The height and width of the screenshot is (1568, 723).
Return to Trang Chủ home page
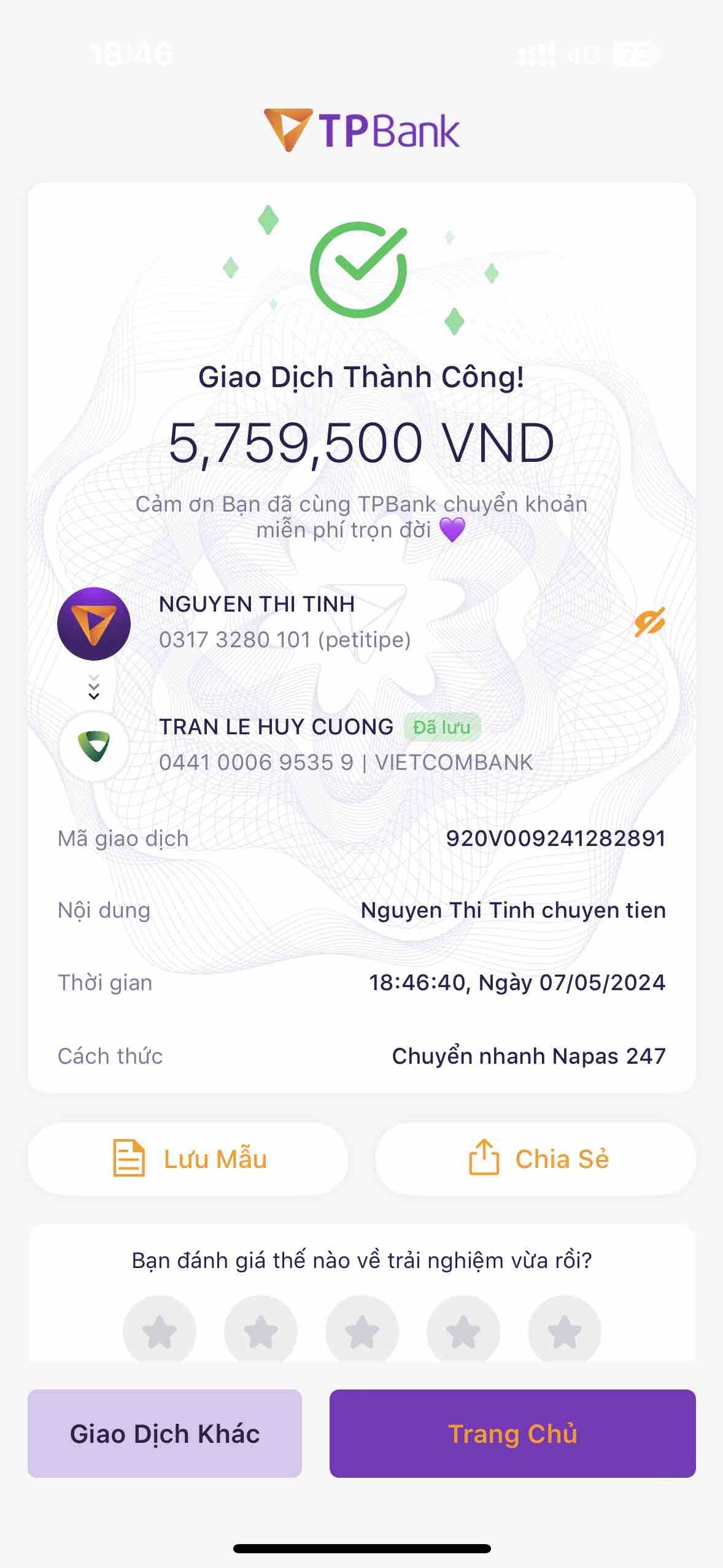[512, 1434]
